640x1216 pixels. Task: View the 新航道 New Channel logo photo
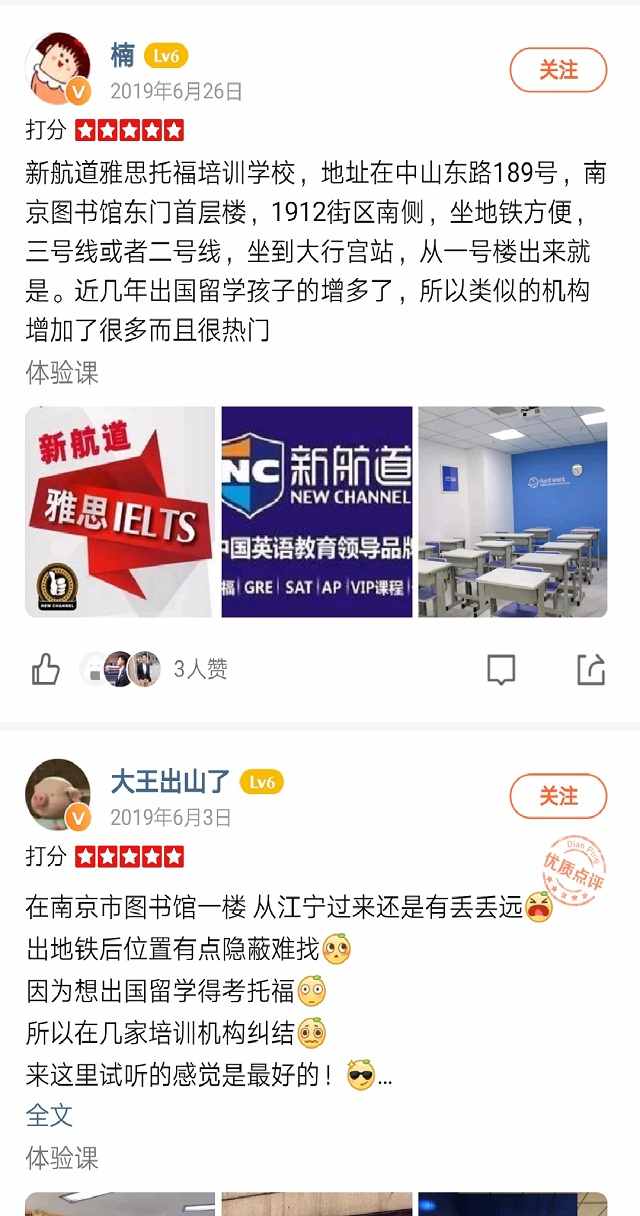[x=317, y=511]
